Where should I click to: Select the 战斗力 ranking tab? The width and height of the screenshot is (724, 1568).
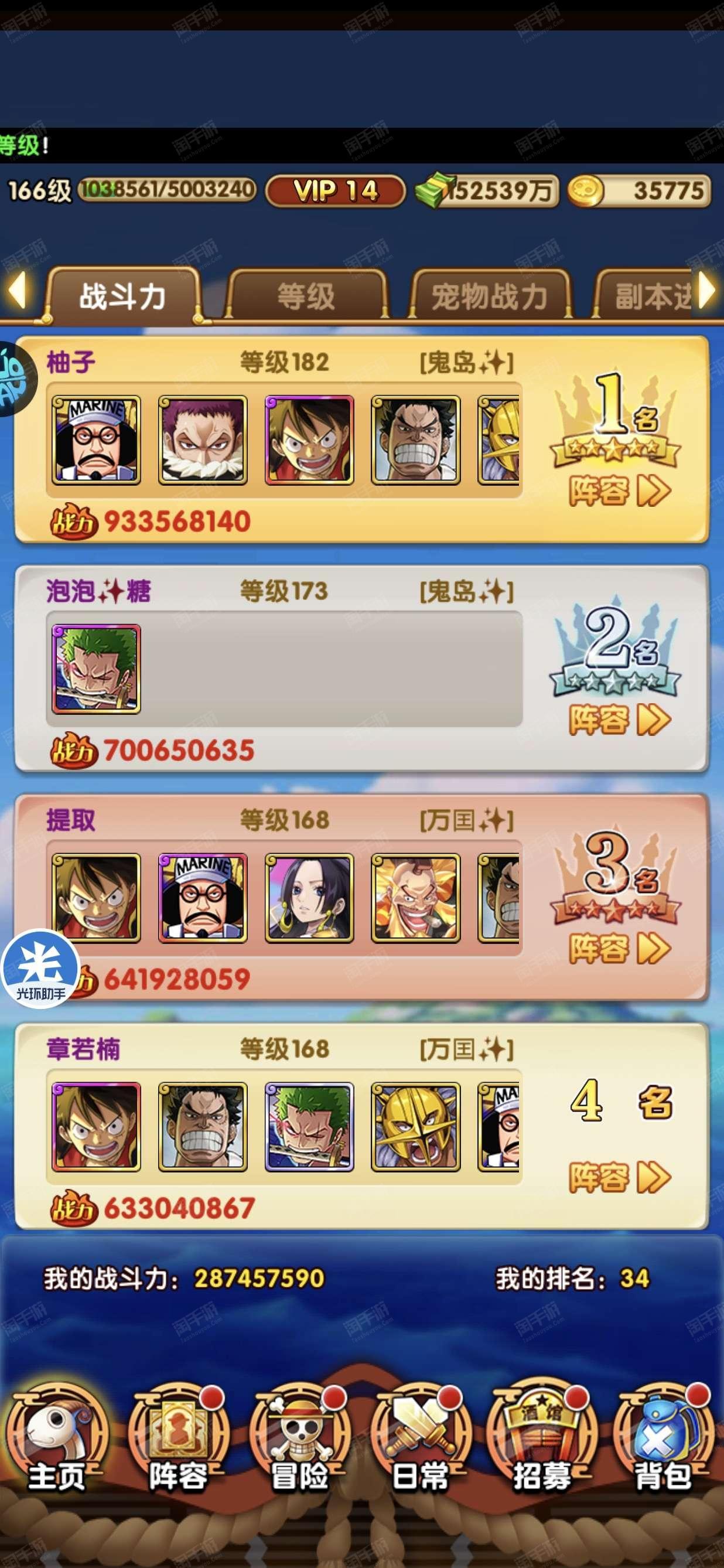tap(123, 296)
